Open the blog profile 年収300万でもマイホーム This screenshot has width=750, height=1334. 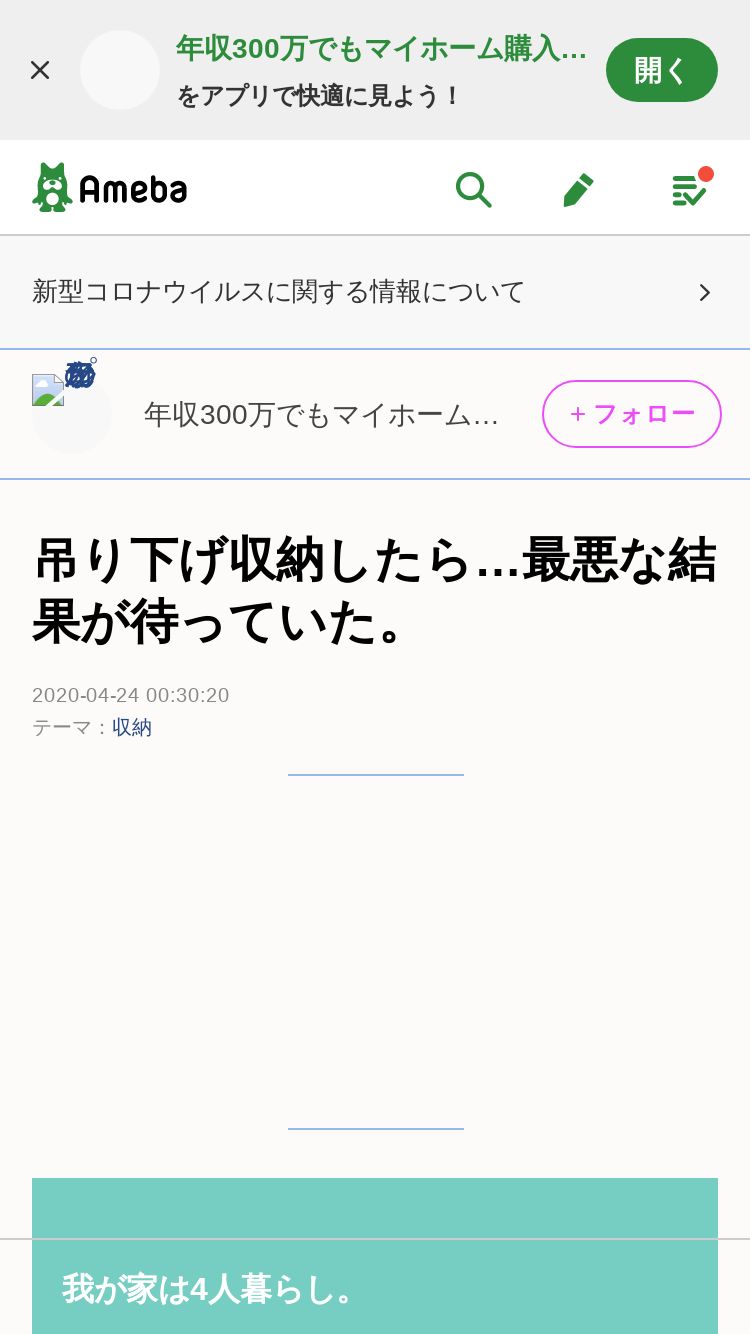coord(320,414)
